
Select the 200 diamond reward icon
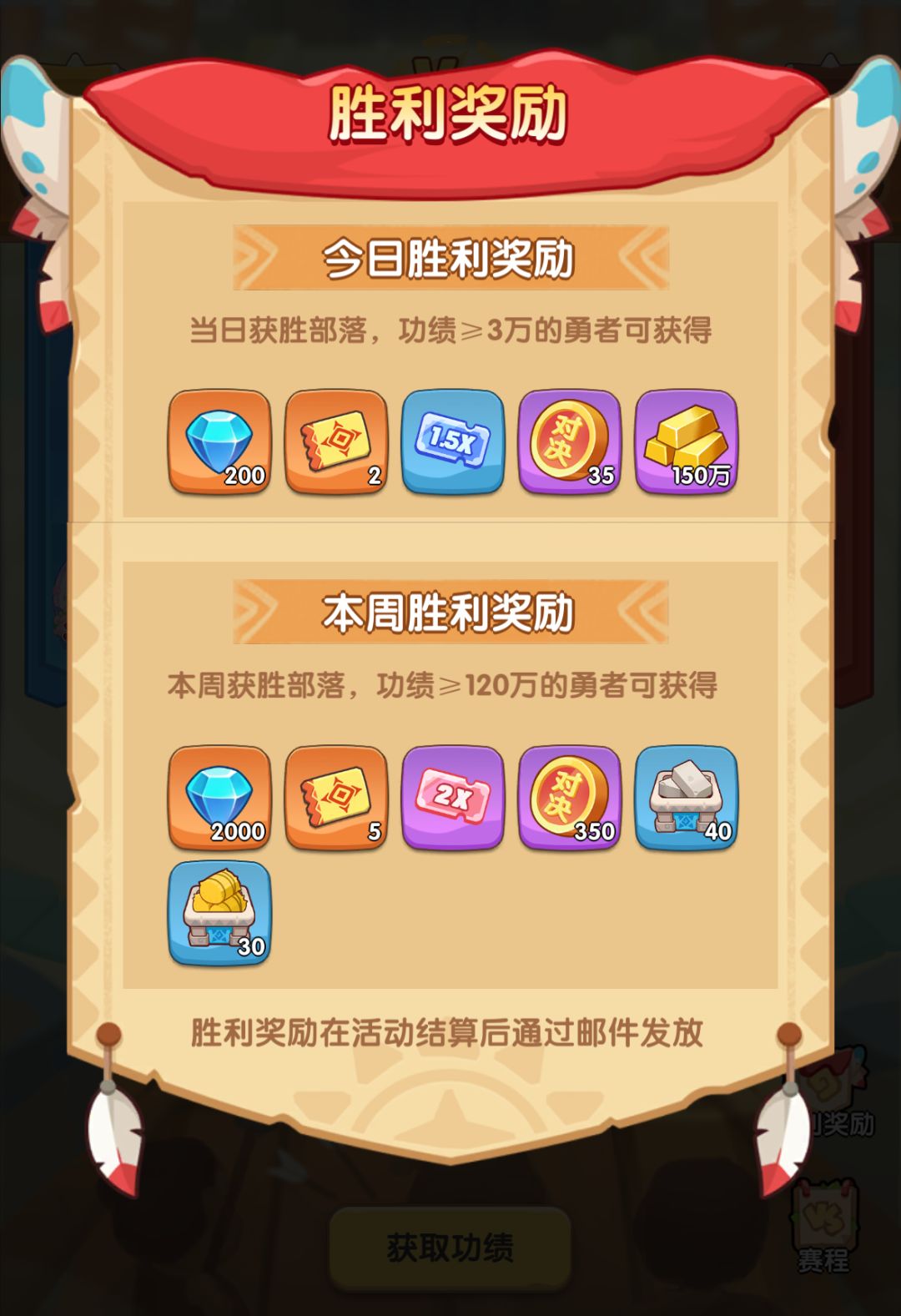pyautogui.click(x=219, y=443)
